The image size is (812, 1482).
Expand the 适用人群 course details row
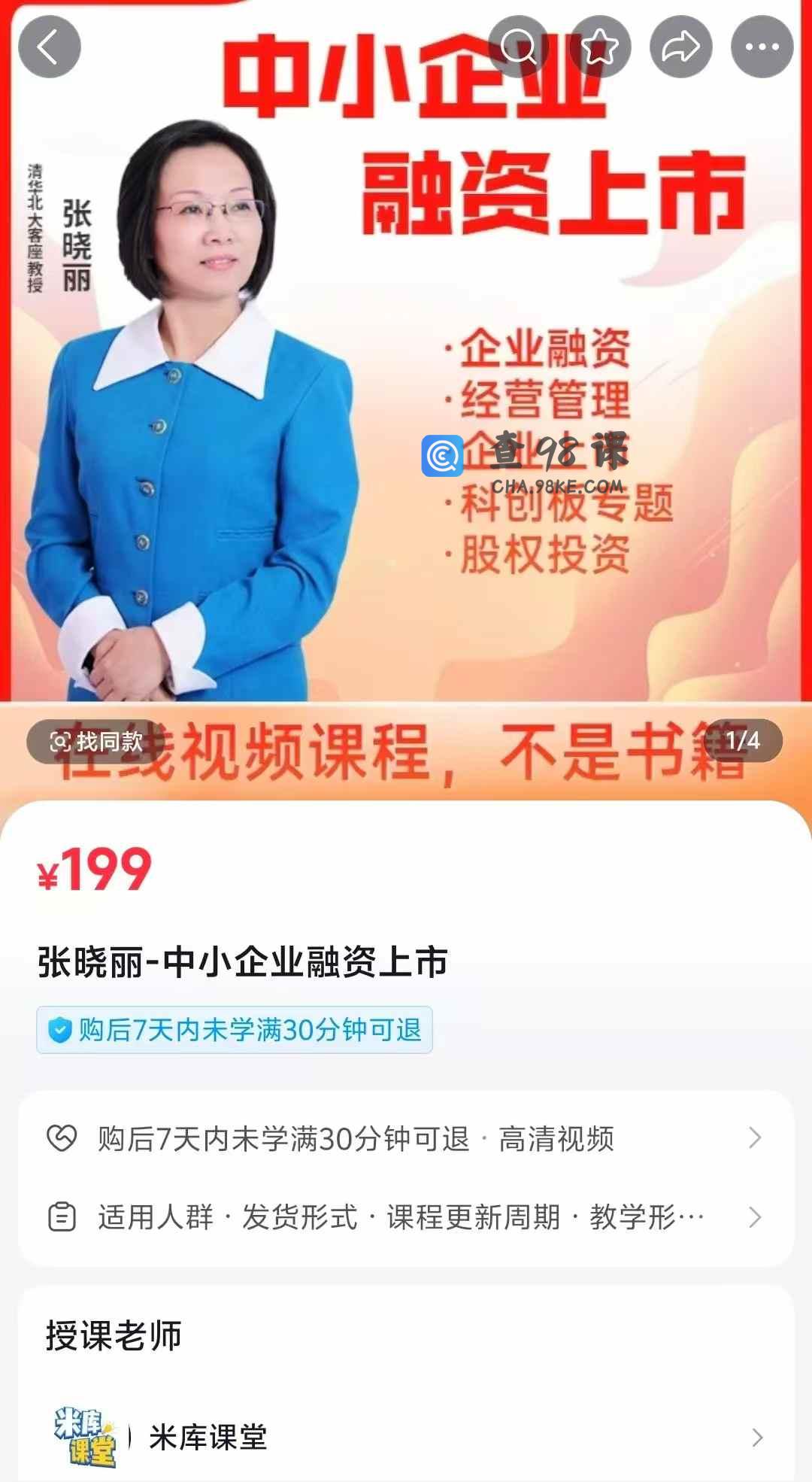pyautogui.click(x=406, y=1217)
